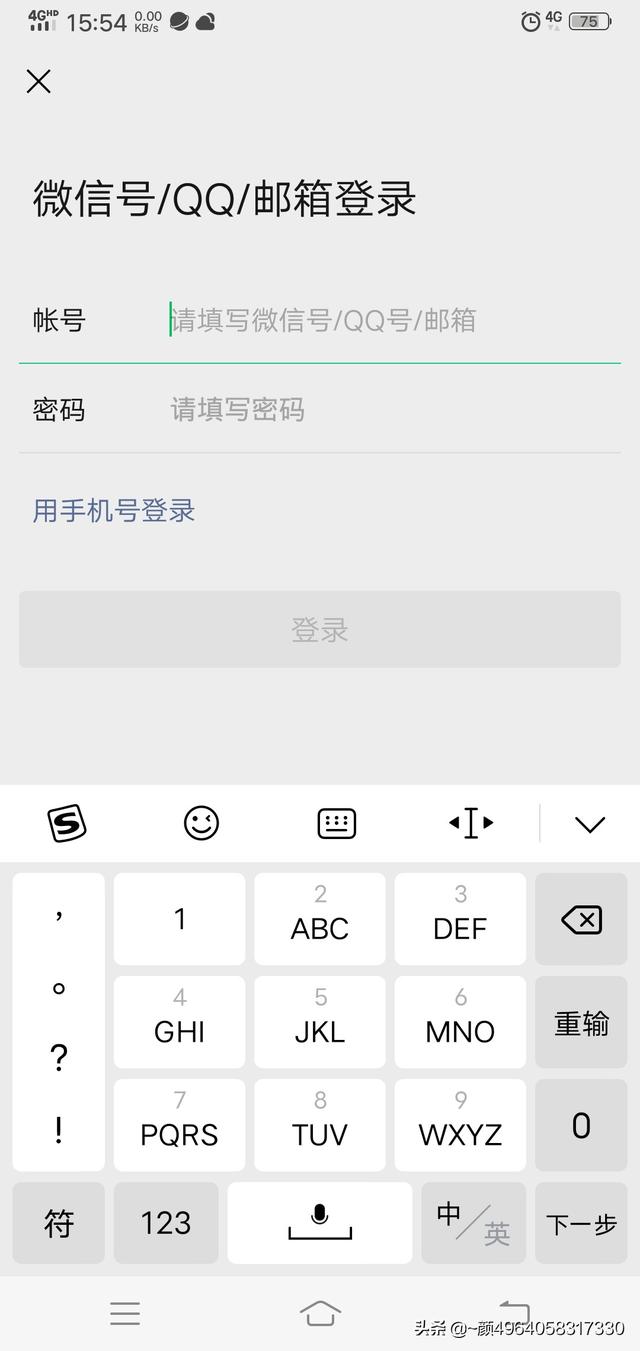Delete a character with backspace
The width and height of the screenshot is (640, 1351).
click(581, 919)
